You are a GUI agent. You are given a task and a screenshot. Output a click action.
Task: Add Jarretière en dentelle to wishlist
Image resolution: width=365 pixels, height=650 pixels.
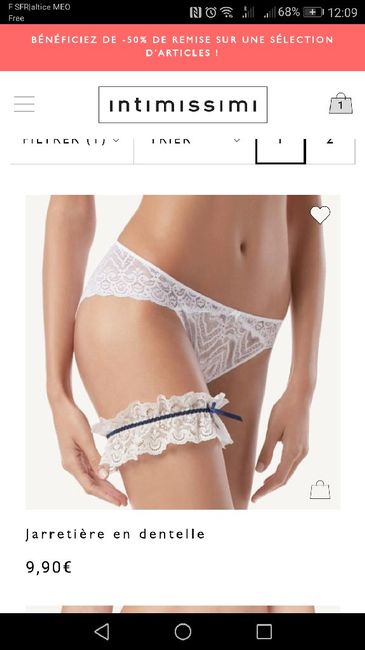pos(320,214)
